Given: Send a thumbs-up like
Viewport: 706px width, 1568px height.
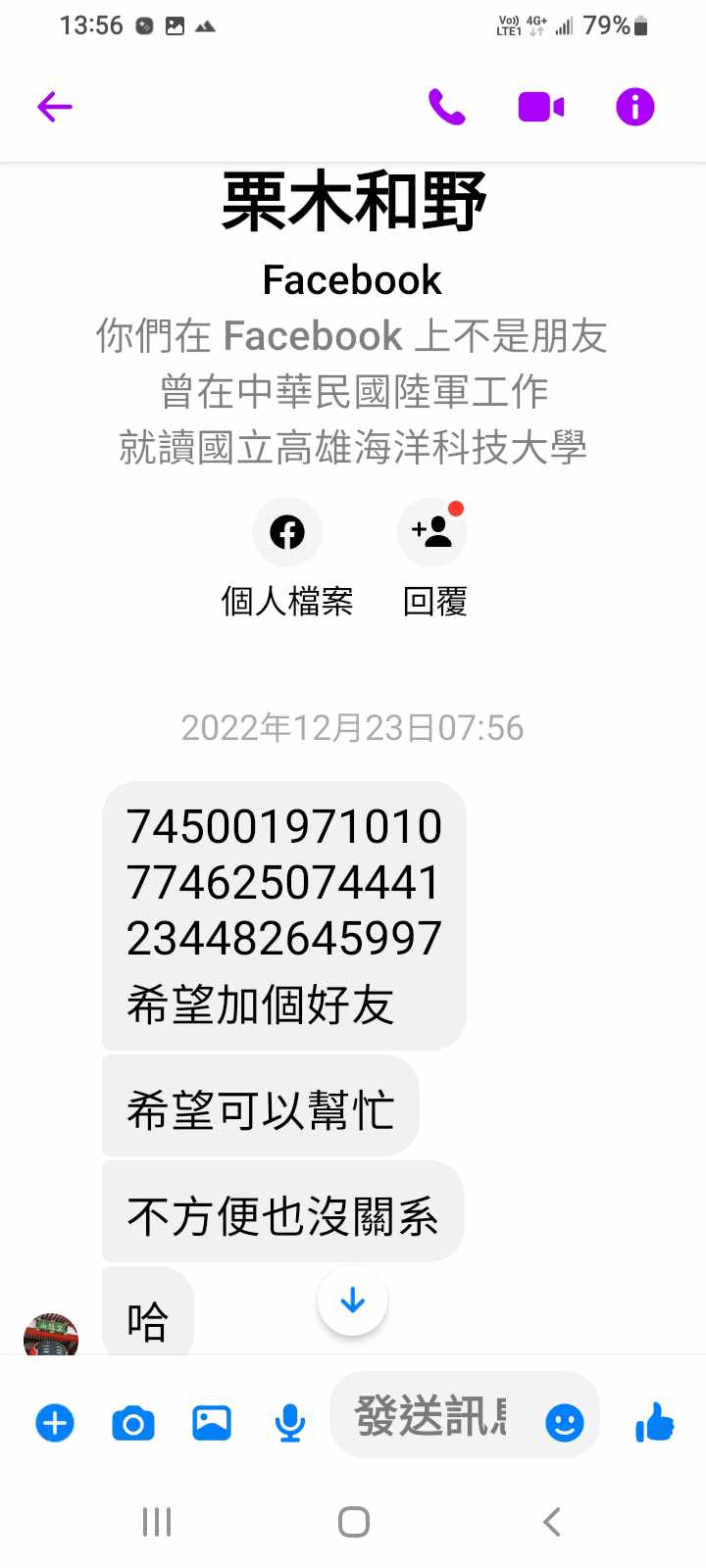Looking at the screenshot, I should 655,1422.
